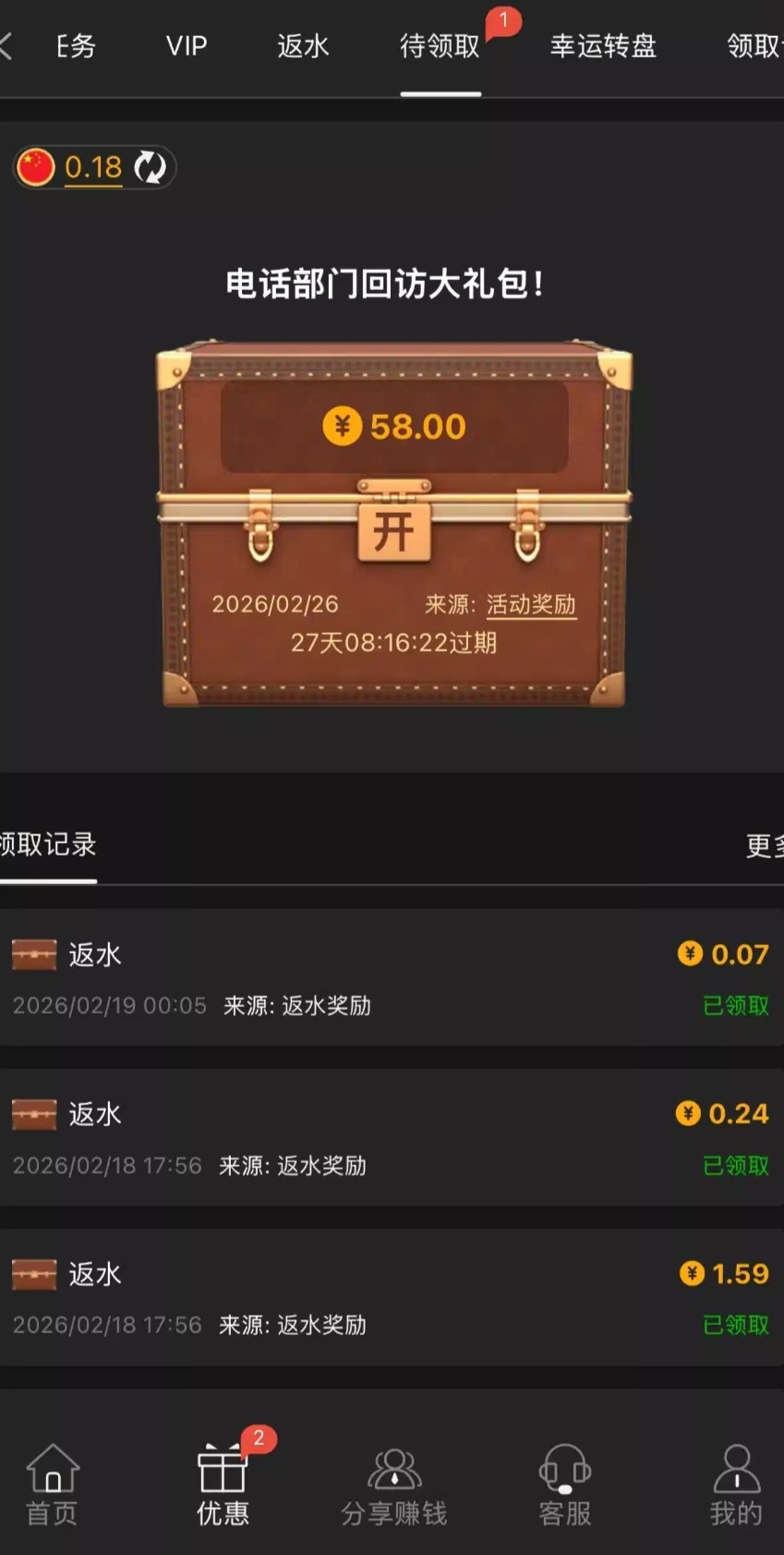Select the 待领取 tab
The image size is (784, 1555).
click(440, 45)
